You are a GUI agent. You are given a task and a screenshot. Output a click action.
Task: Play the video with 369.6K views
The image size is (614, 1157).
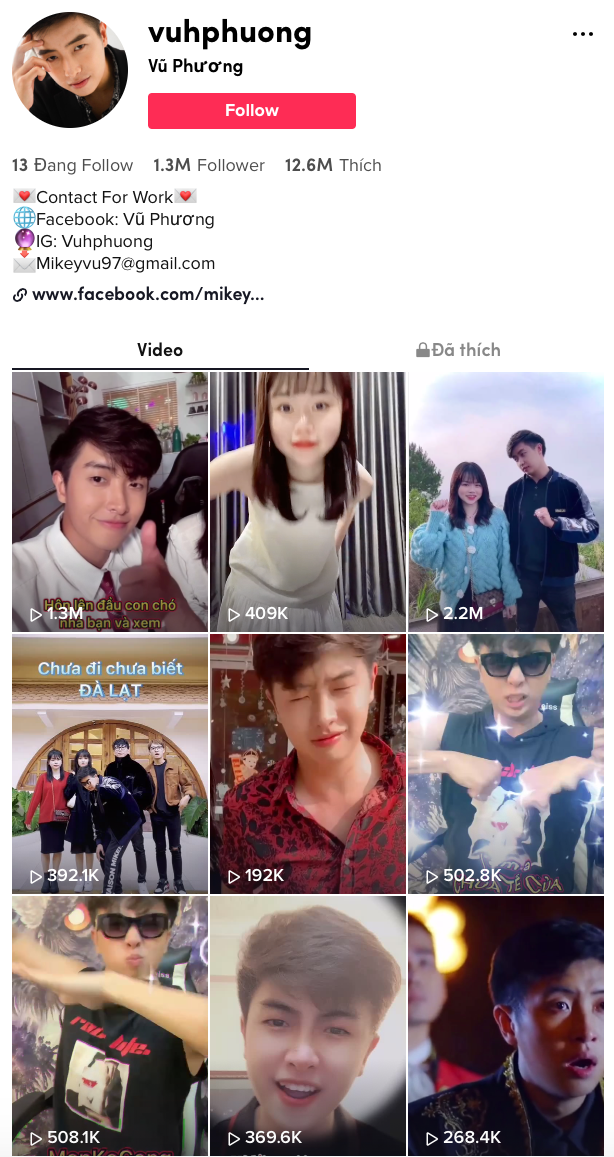click(307, 1025)
